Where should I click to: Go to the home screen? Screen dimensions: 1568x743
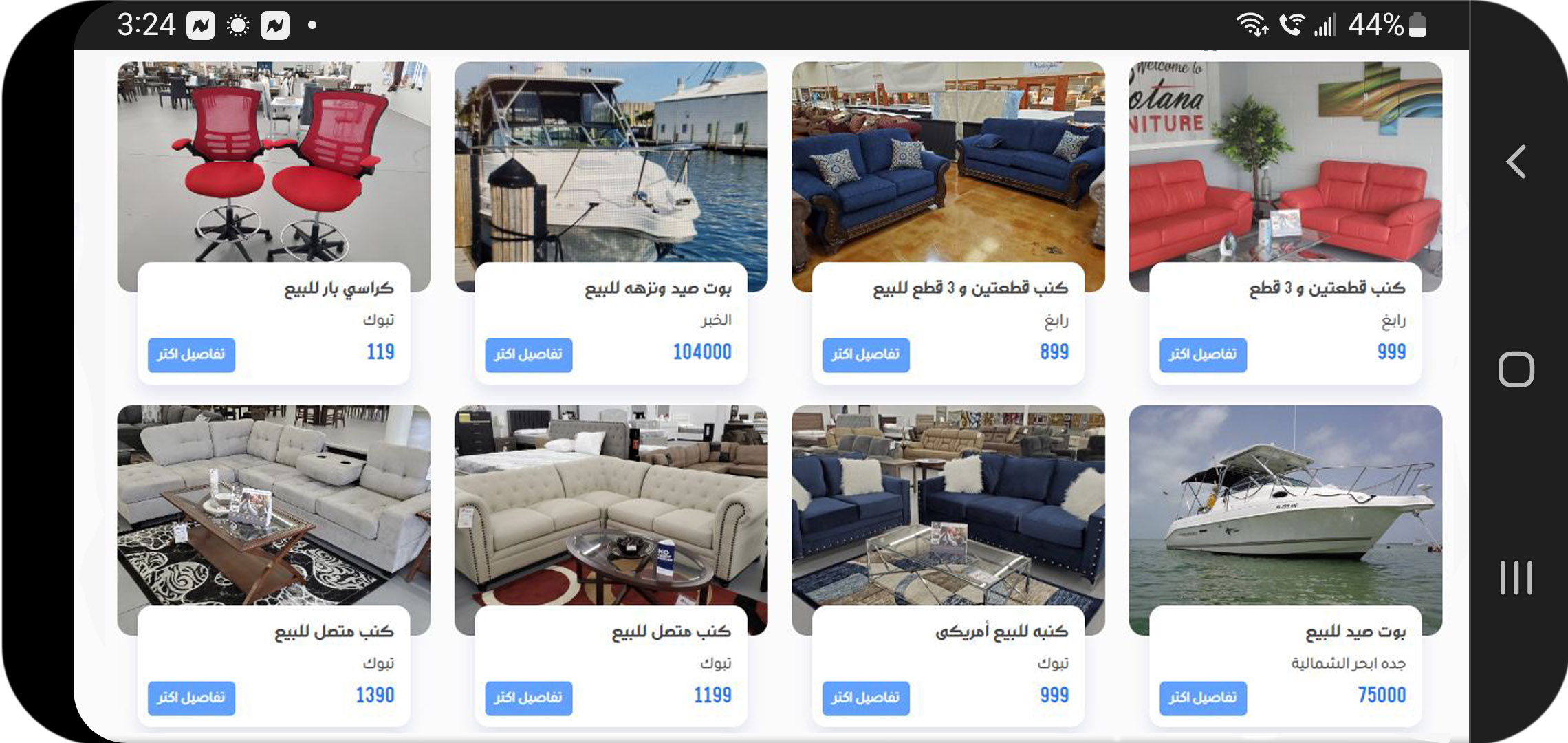[1516, 369]
